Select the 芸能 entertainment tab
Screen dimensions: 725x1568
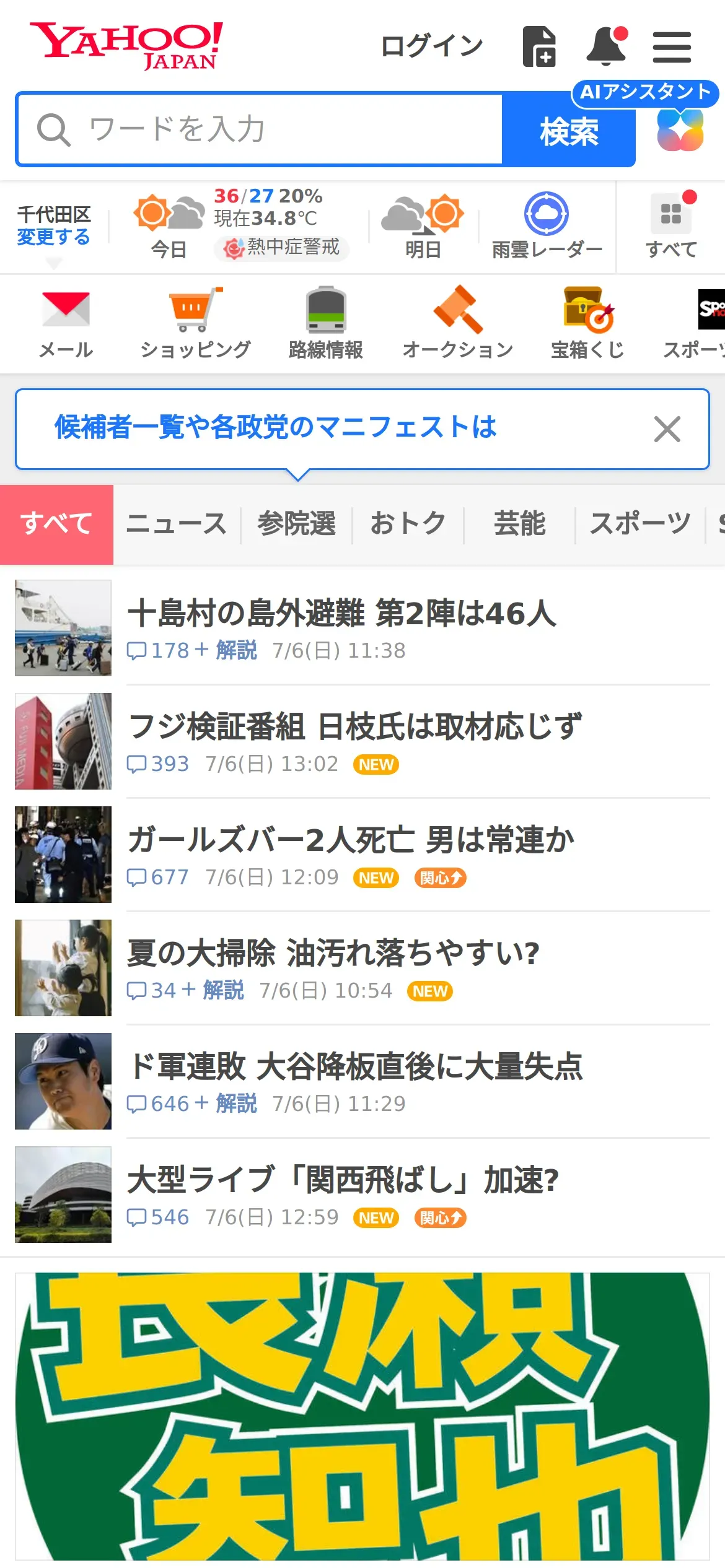519,524
